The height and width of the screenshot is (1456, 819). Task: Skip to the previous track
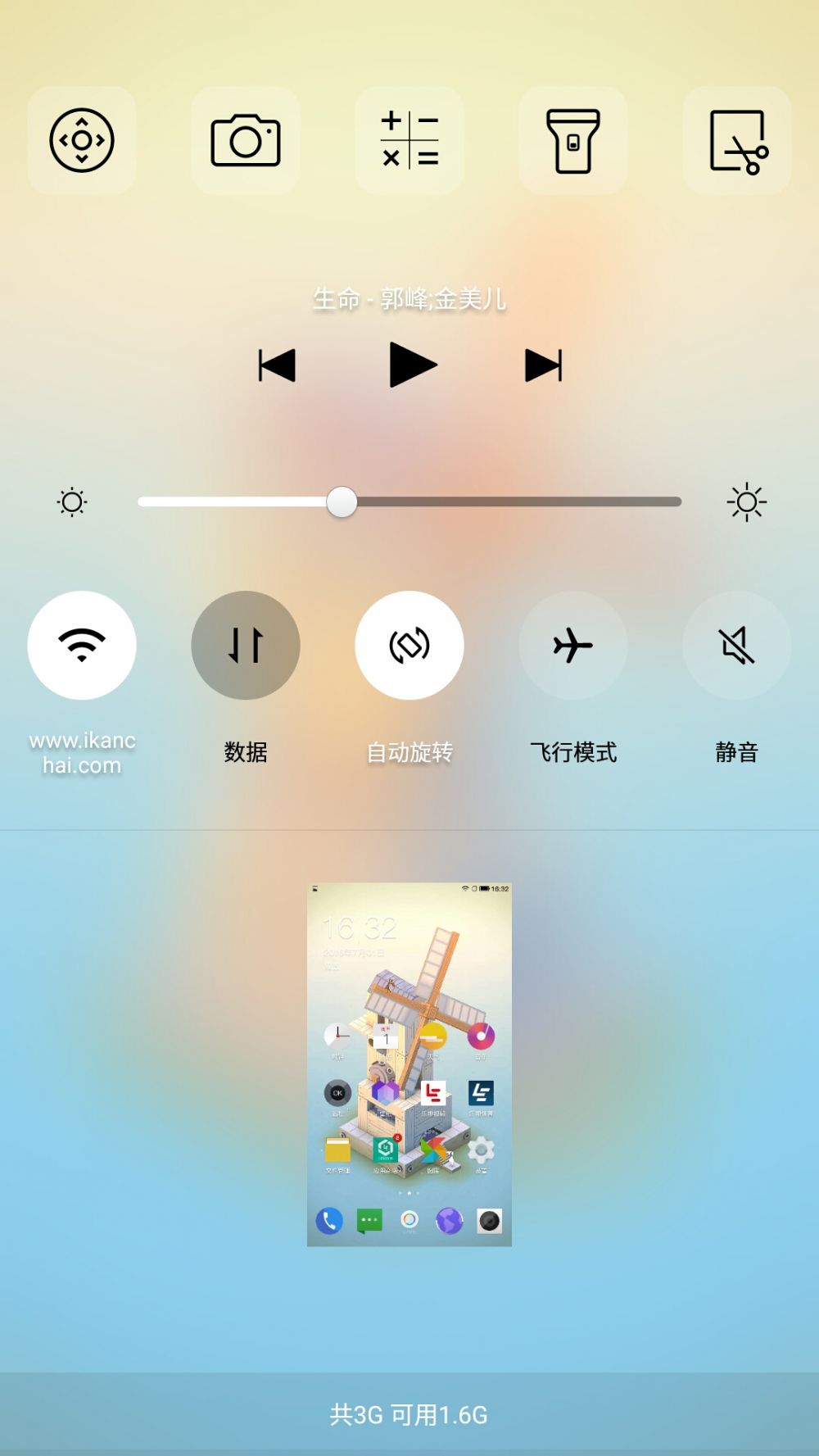pyautogui.click(x=277, y=365)
